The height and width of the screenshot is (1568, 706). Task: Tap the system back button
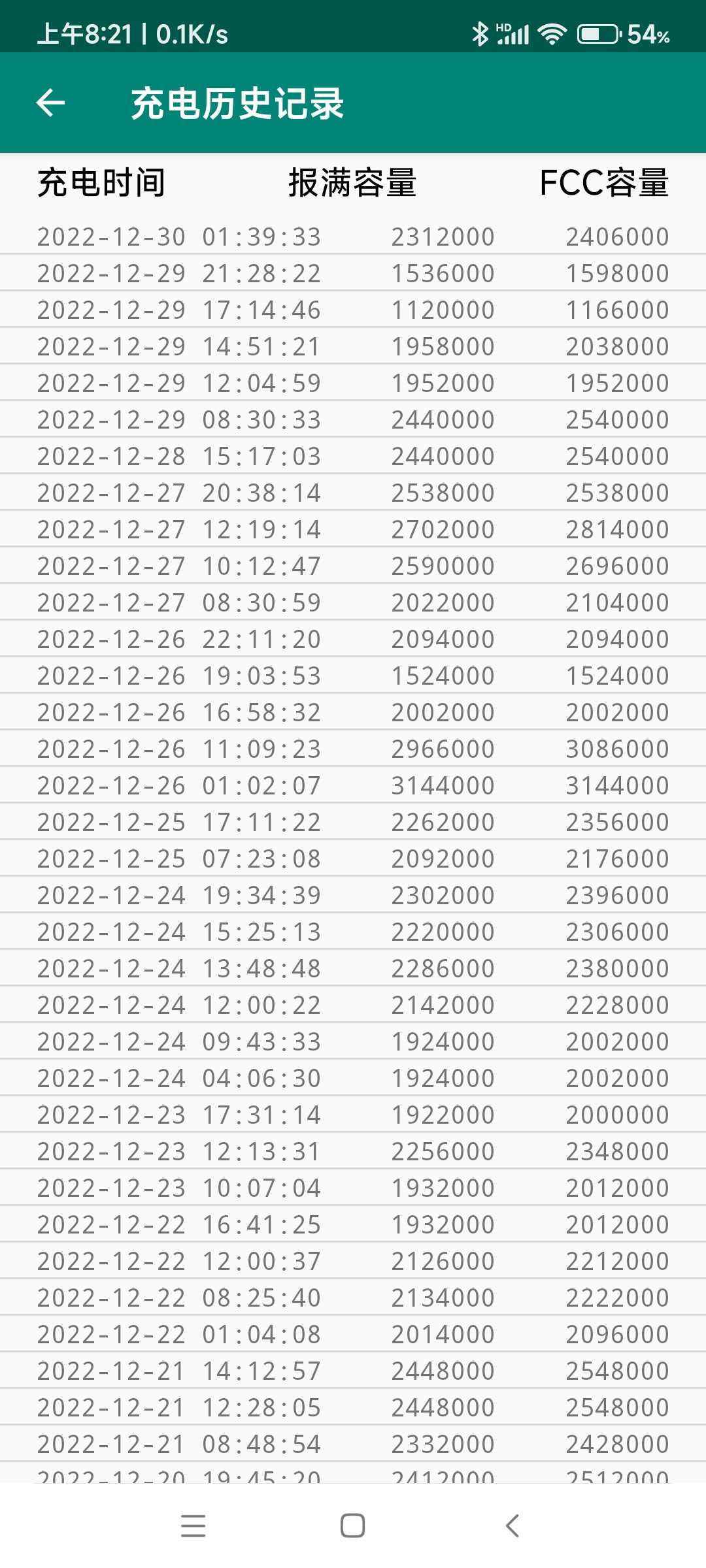point(513,1526)
